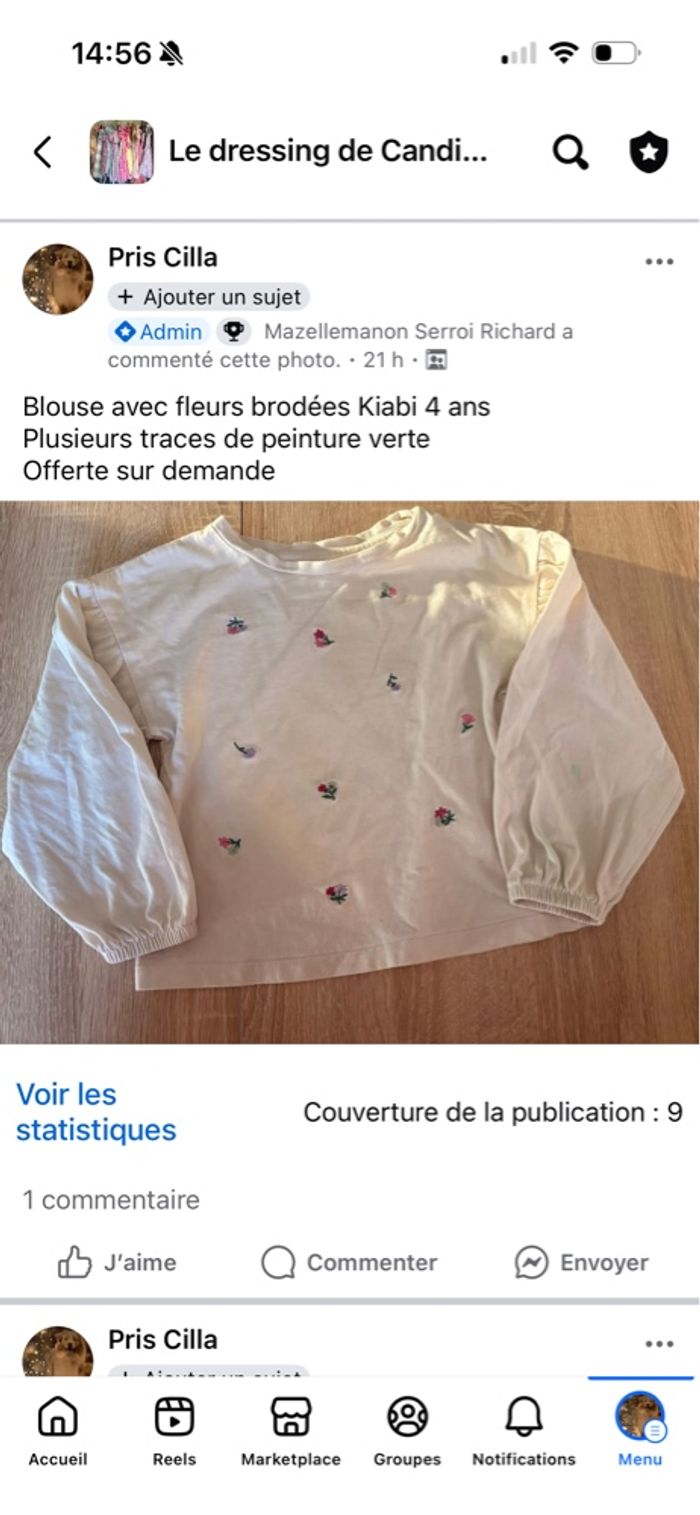Like the post with J'aime
The image size is (700, 1515).
tap(117, 1262)
